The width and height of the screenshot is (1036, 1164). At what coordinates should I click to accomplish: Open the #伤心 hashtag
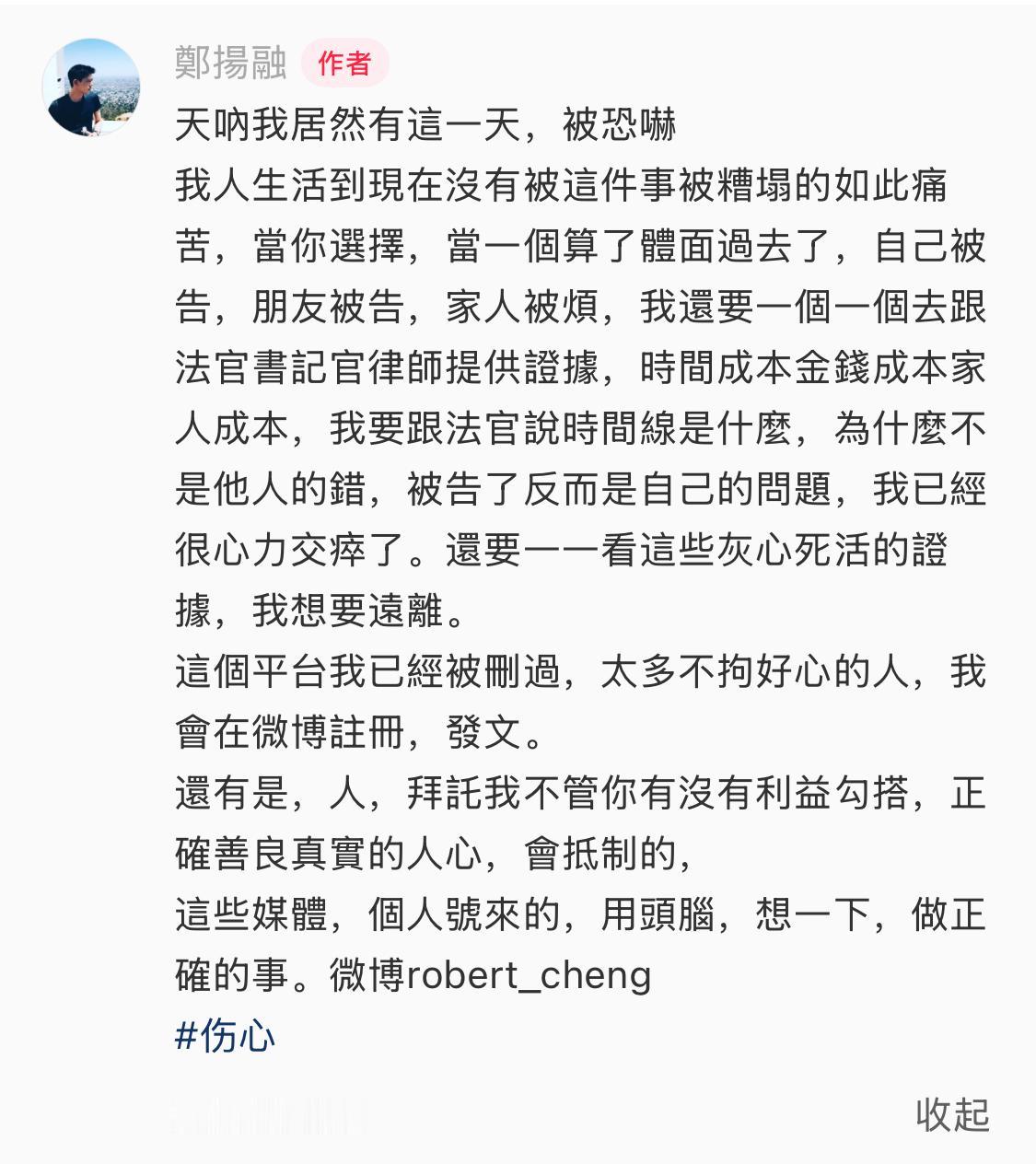tap(225, 1036)
